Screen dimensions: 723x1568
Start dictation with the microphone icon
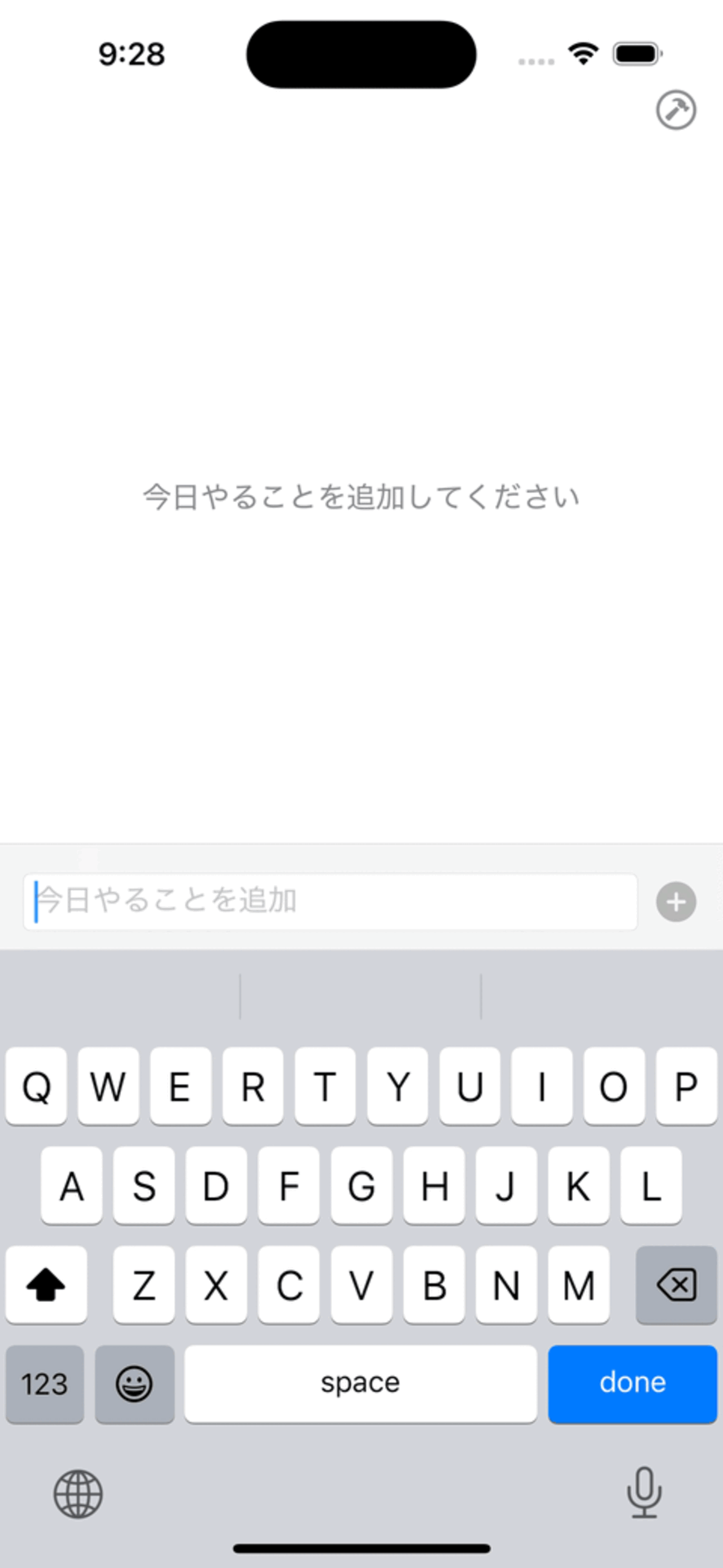pos(644,1492)
